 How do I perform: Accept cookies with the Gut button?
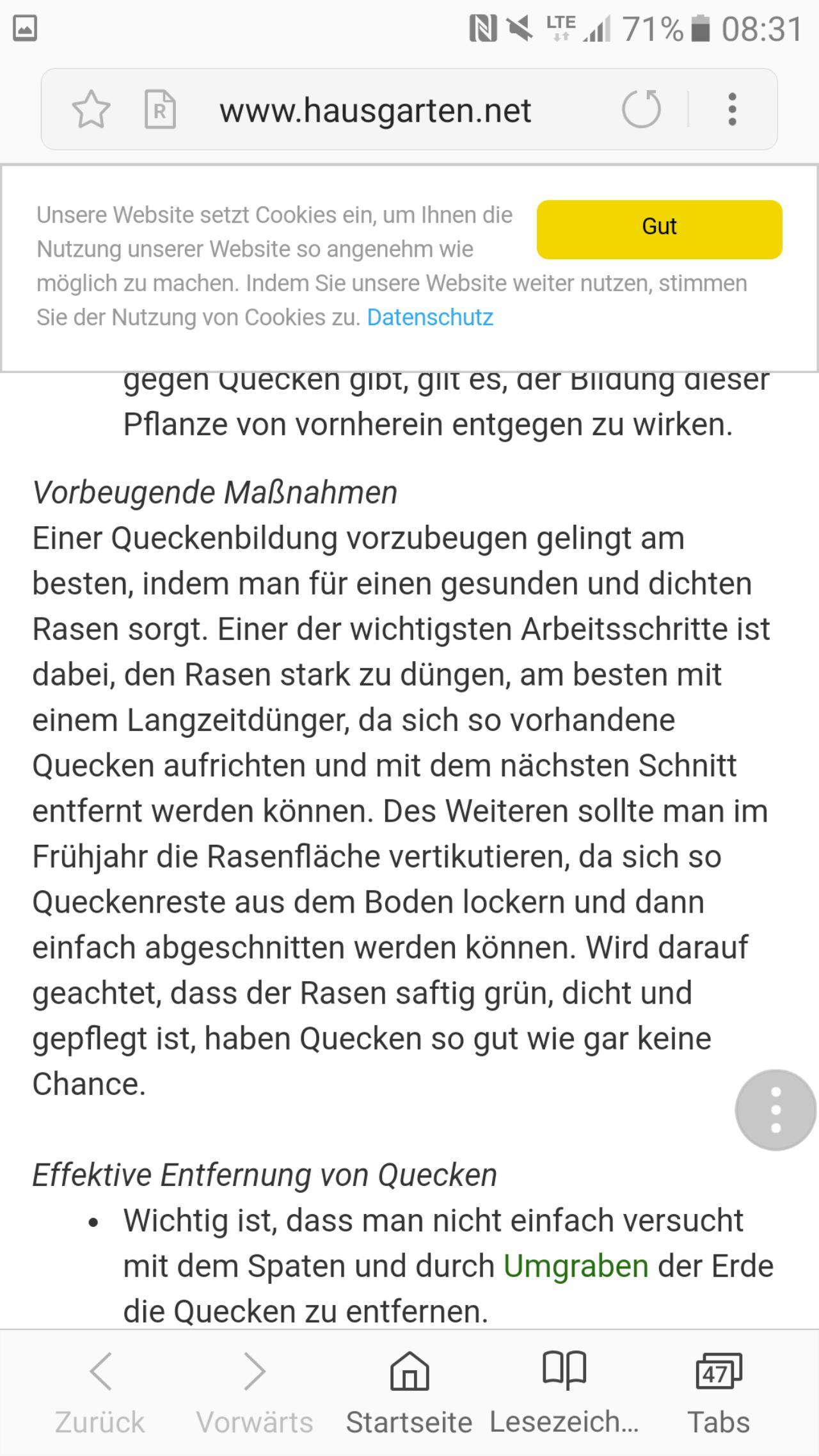pos(659,229)
